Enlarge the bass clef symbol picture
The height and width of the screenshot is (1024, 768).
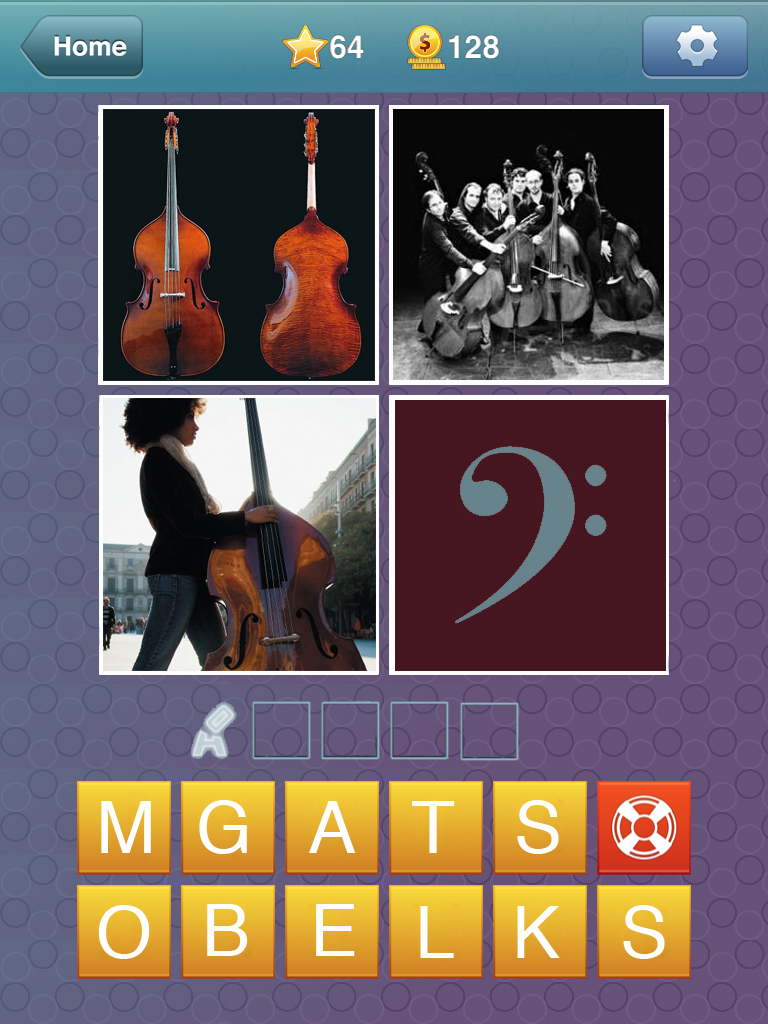pyautogui.click(x=528, y=535)
